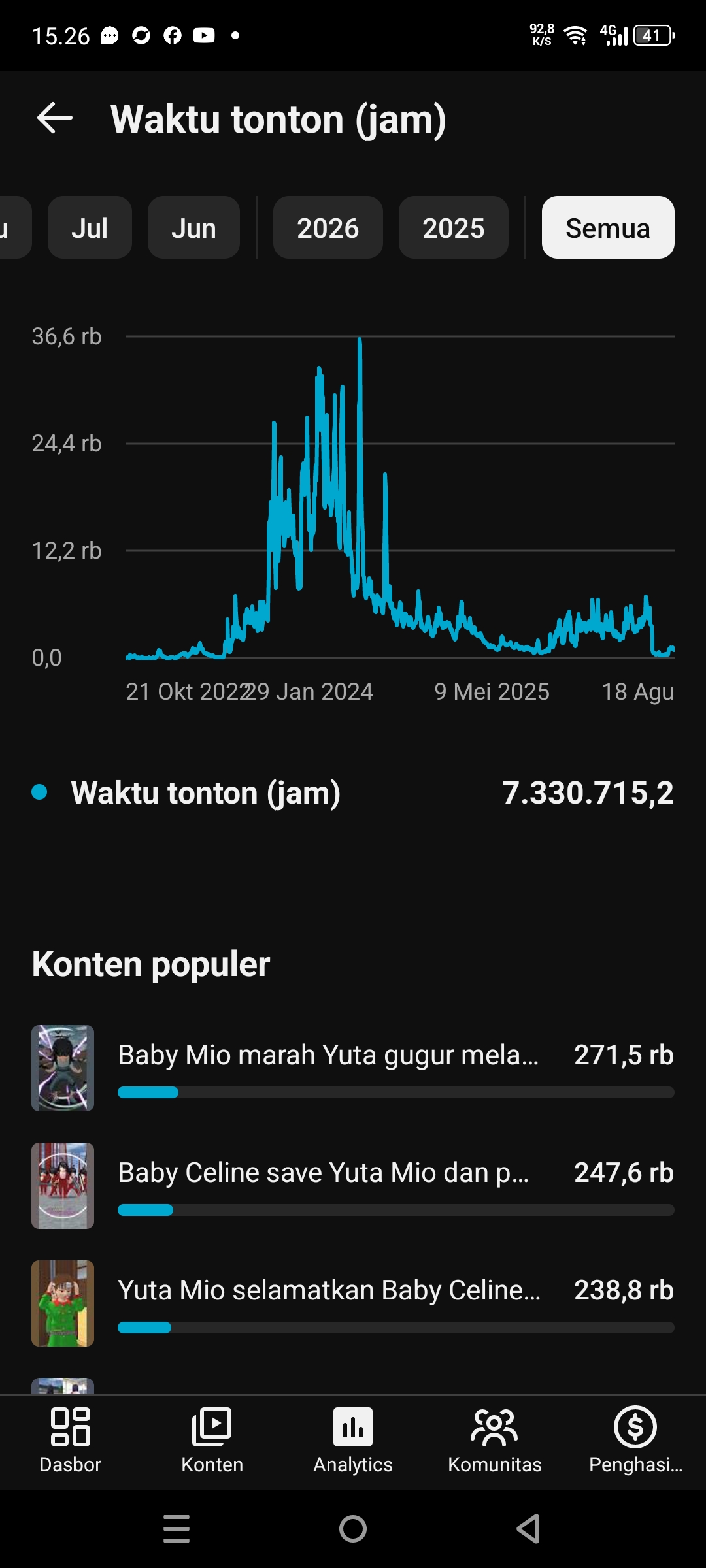706x1568 pixels.
Task: Go back using the top arrow
Action: [x=54, y=118]
